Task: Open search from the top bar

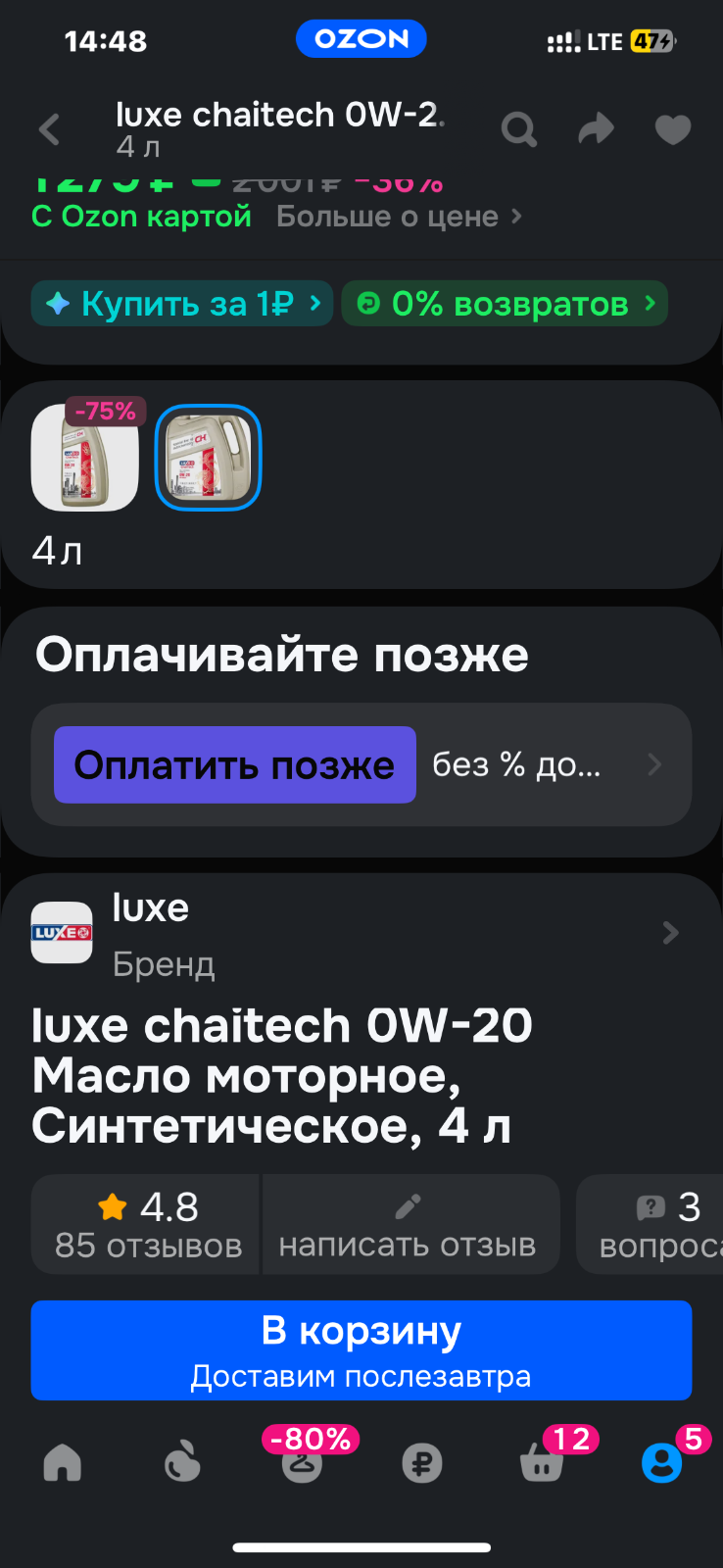Action: click(x=518, y=128)
